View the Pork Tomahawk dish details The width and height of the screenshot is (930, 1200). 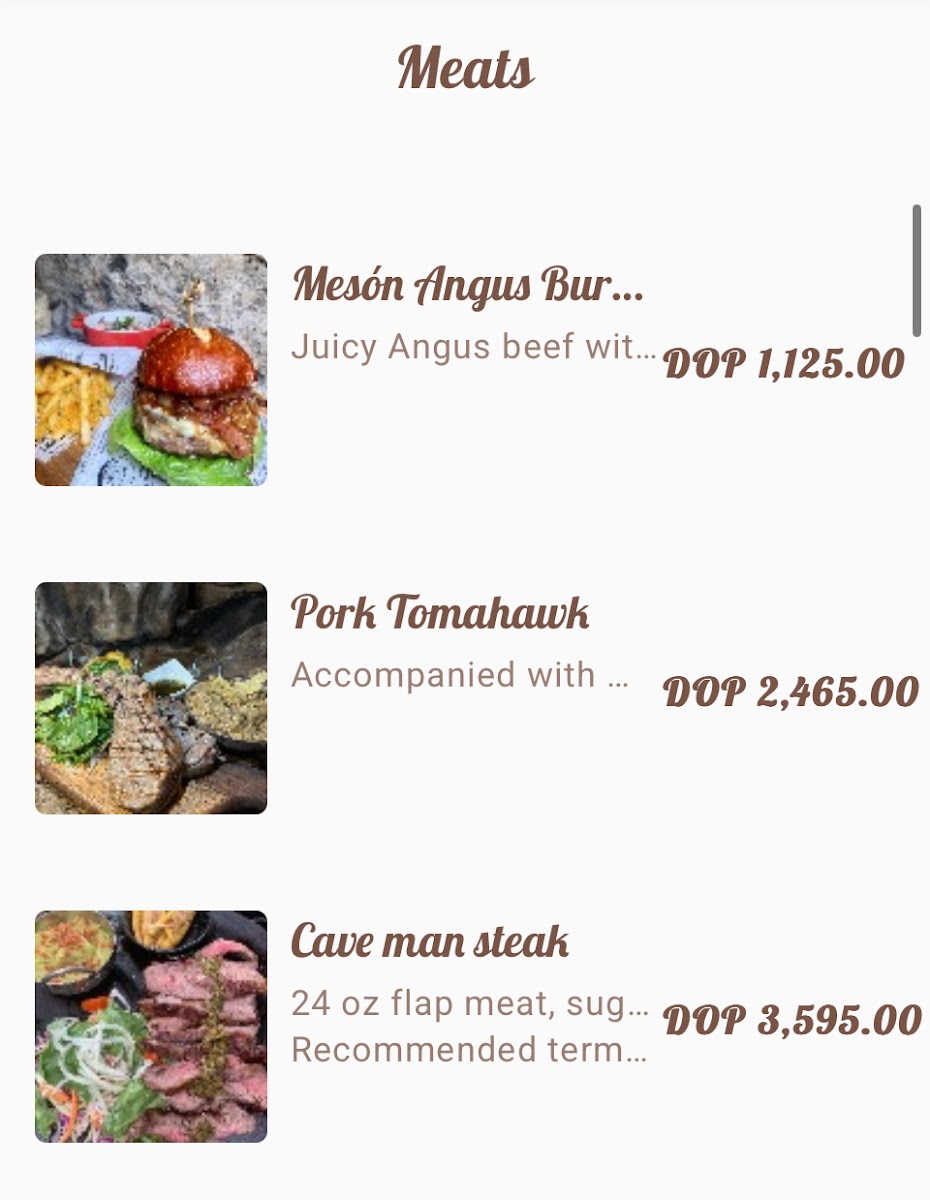point(440,614)
